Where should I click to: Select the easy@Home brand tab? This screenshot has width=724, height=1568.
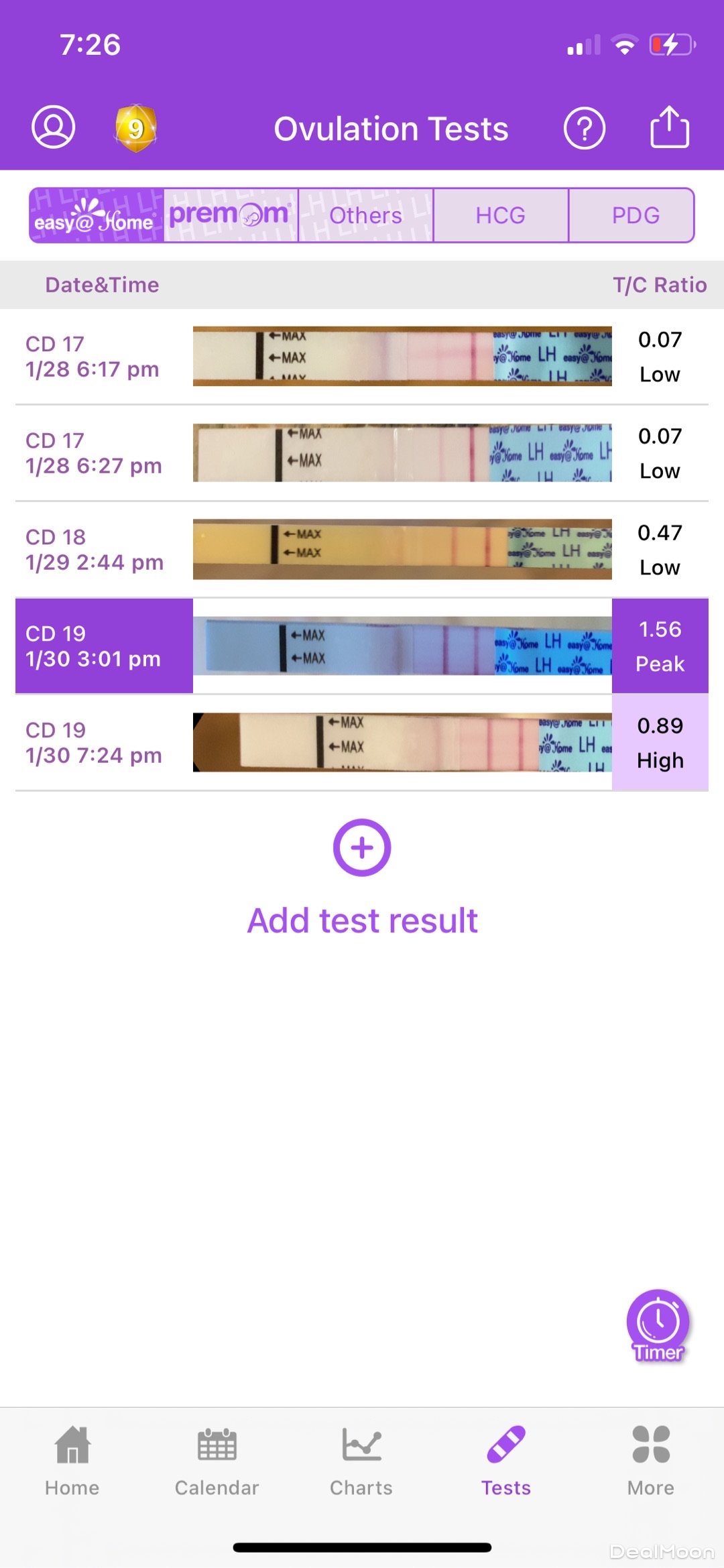(x=97, y=215)
